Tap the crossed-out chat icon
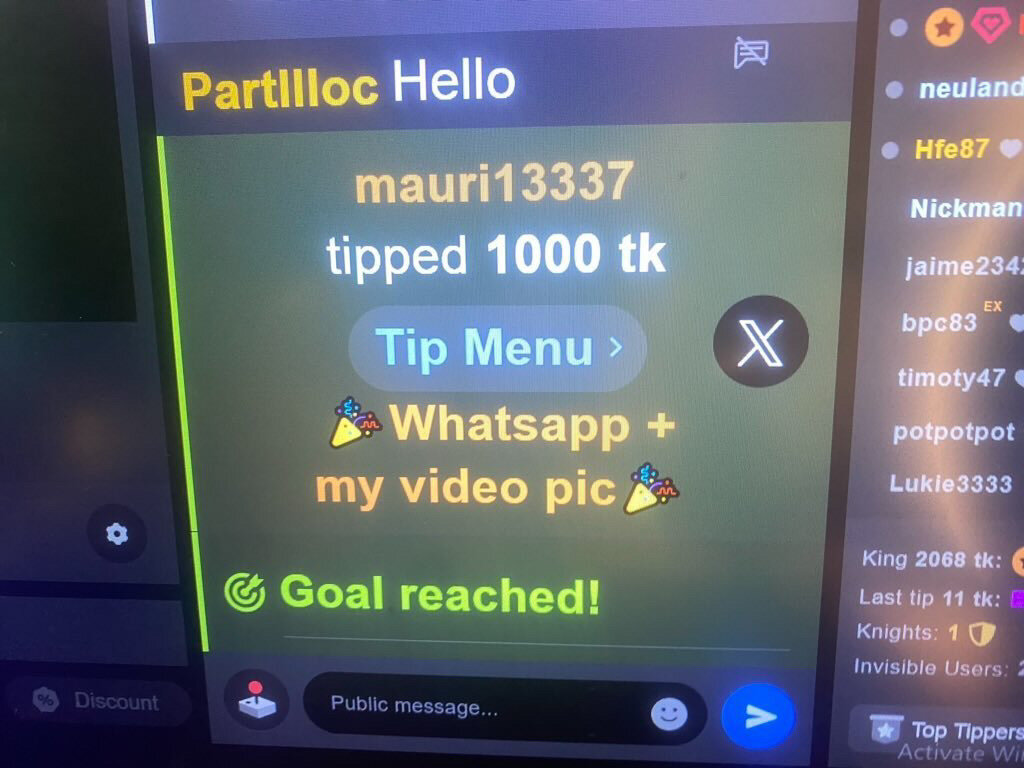 pyautogui.click(x=750, y=53)
